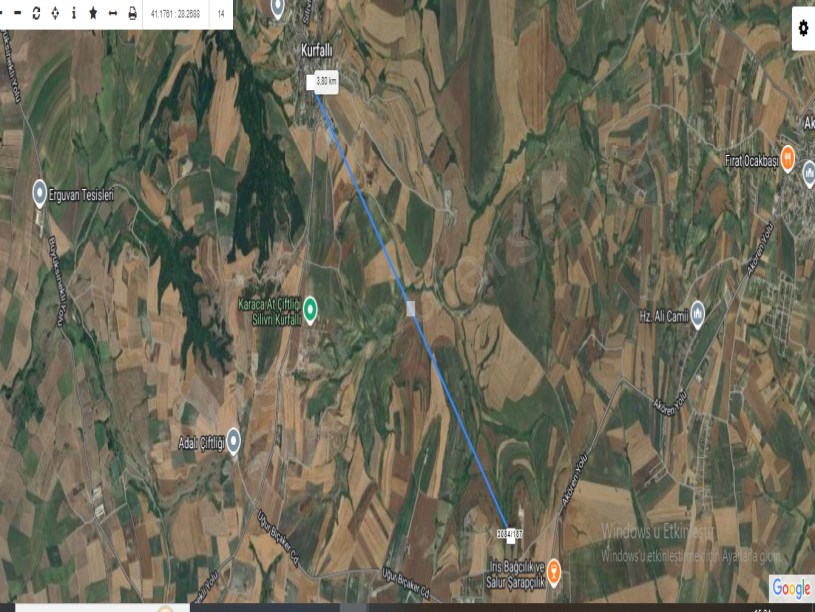This screenshot has height=612, width=815.
Task: Refresh the map view
Action: [36, 13]
